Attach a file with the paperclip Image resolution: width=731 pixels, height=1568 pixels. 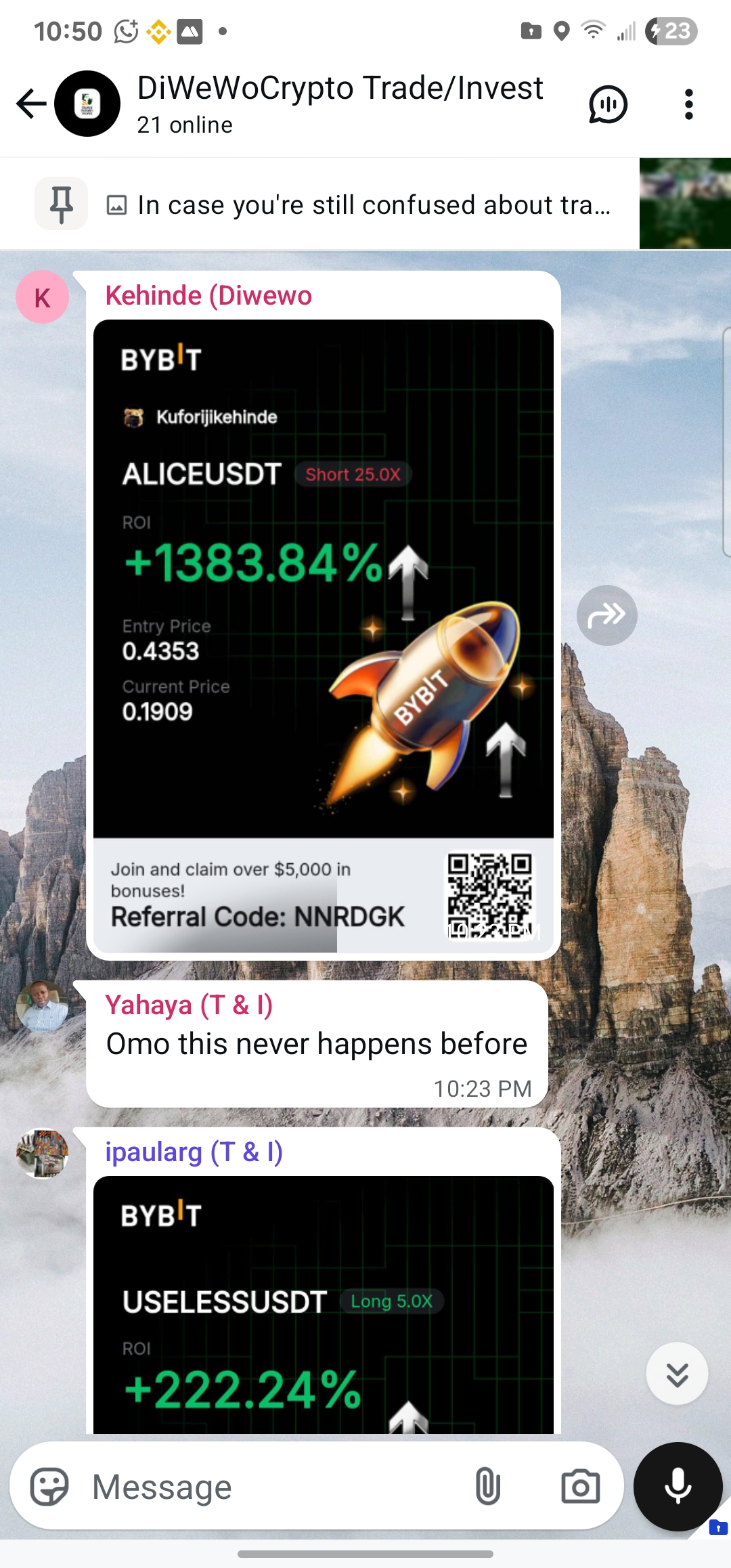pyautogui.click(x=487, y=1487)
